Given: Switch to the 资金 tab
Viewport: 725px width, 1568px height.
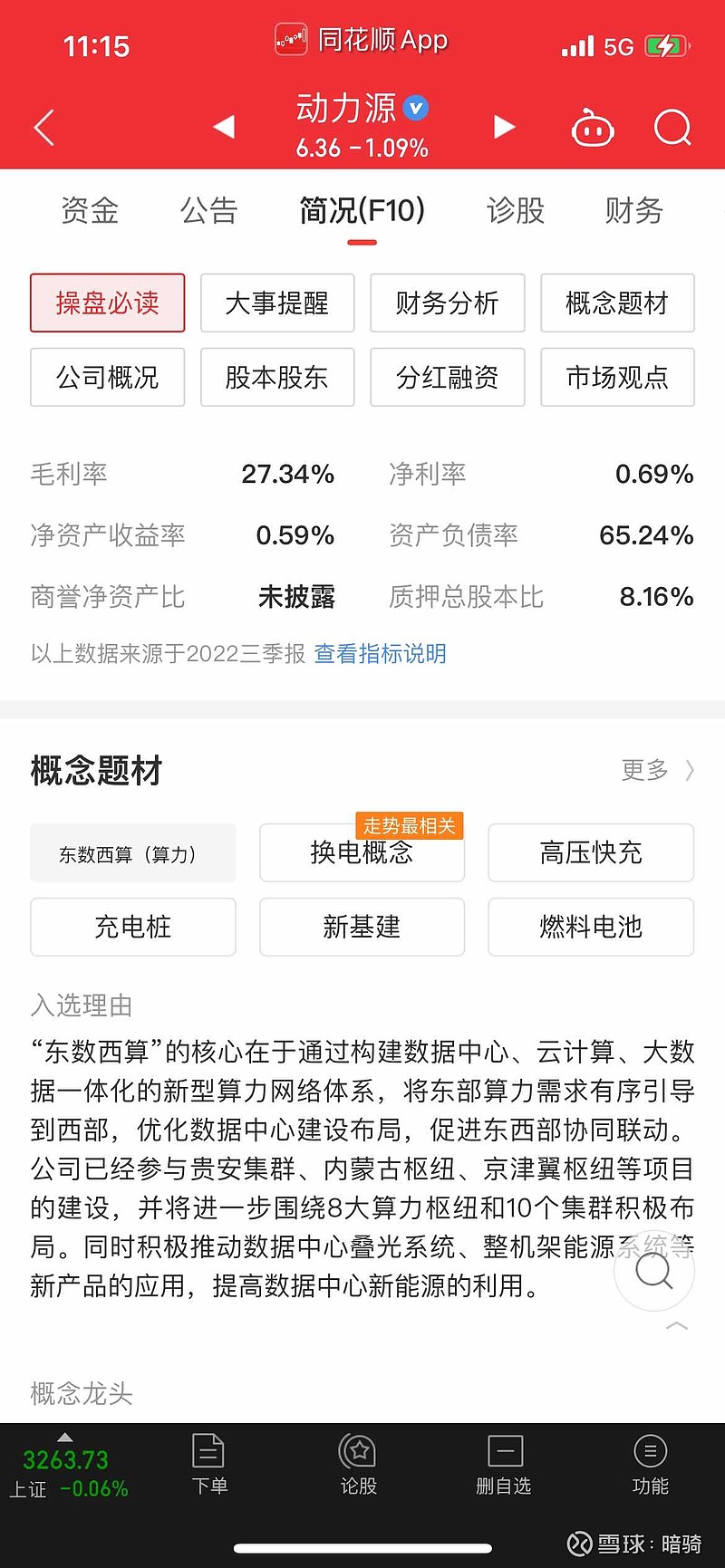Looking at the screenshot, I should click(90, 210).
